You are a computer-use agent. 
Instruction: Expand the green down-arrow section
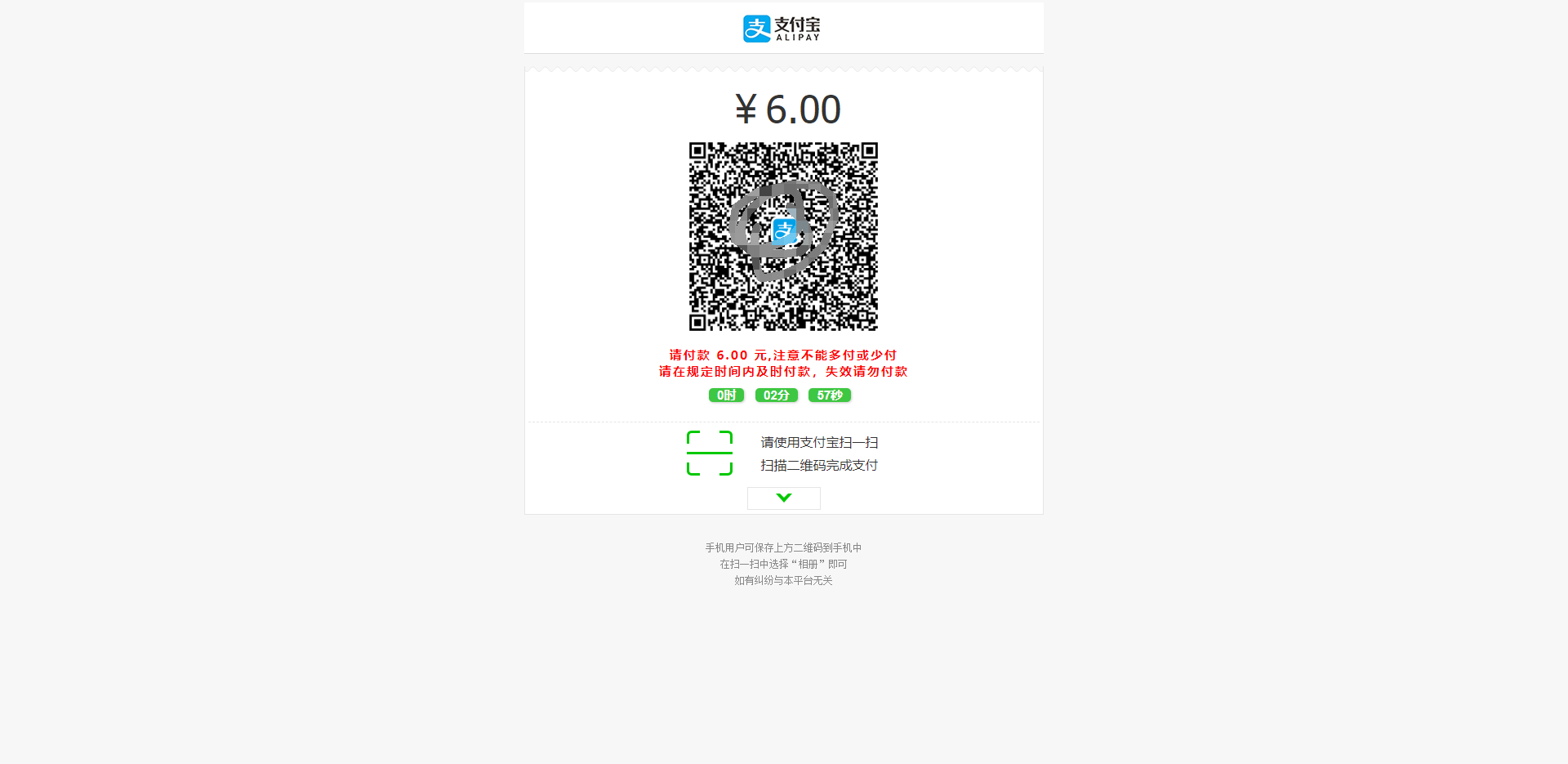783,498
